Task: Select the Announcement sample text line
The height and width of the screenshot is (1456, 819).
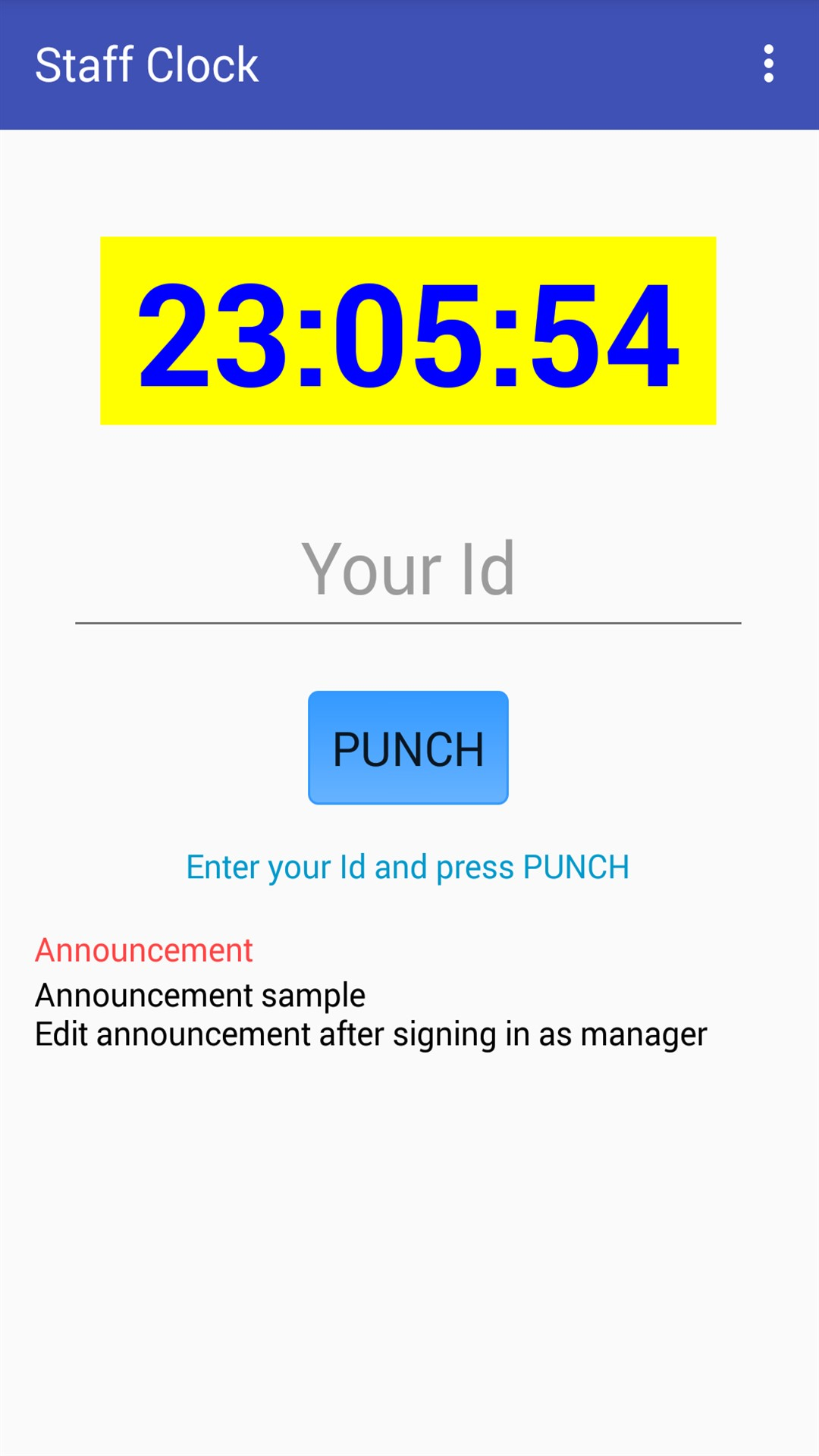Action: 200,994
